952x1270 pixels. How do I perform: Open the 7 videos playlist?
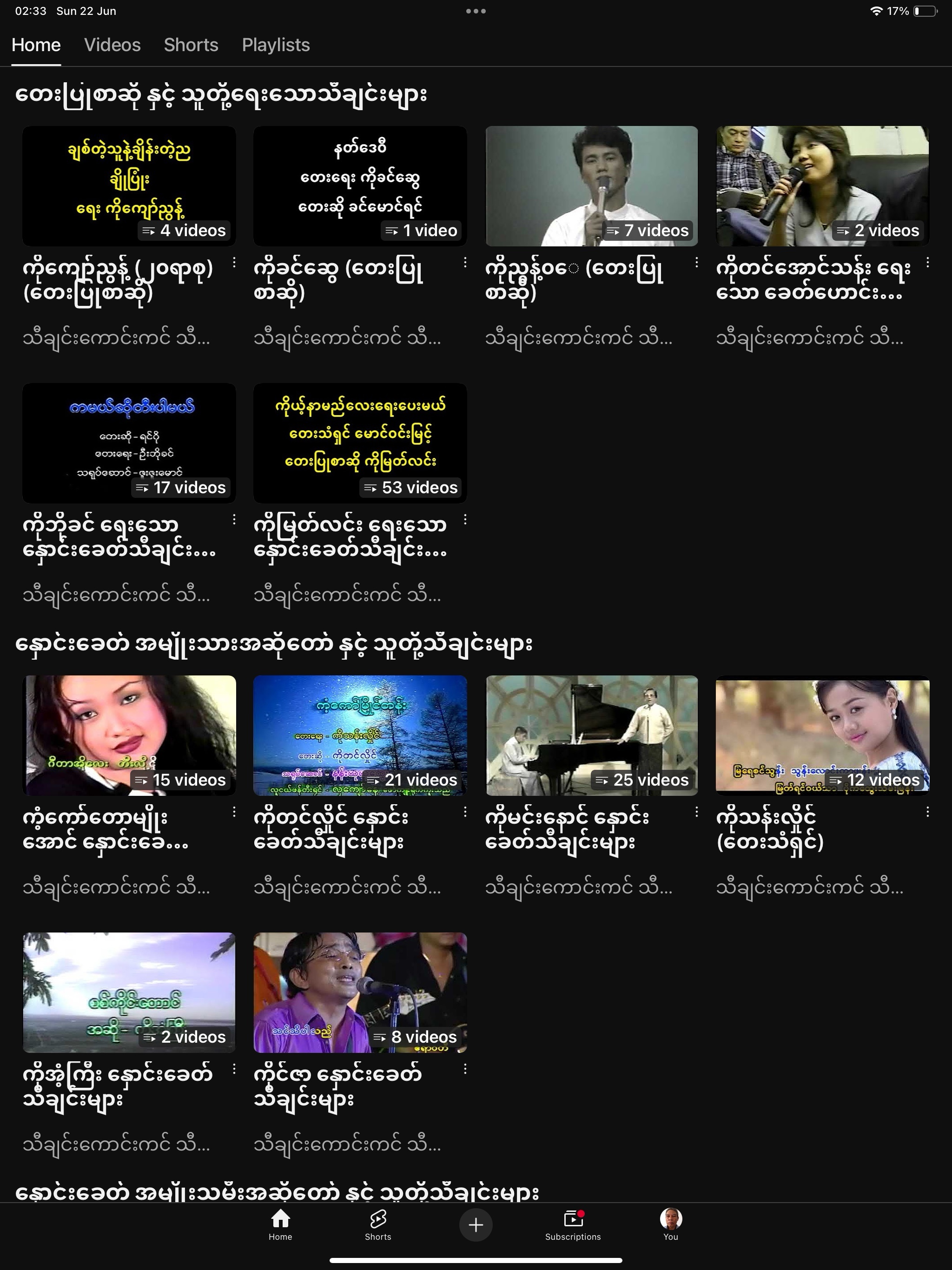click(591, 186)
